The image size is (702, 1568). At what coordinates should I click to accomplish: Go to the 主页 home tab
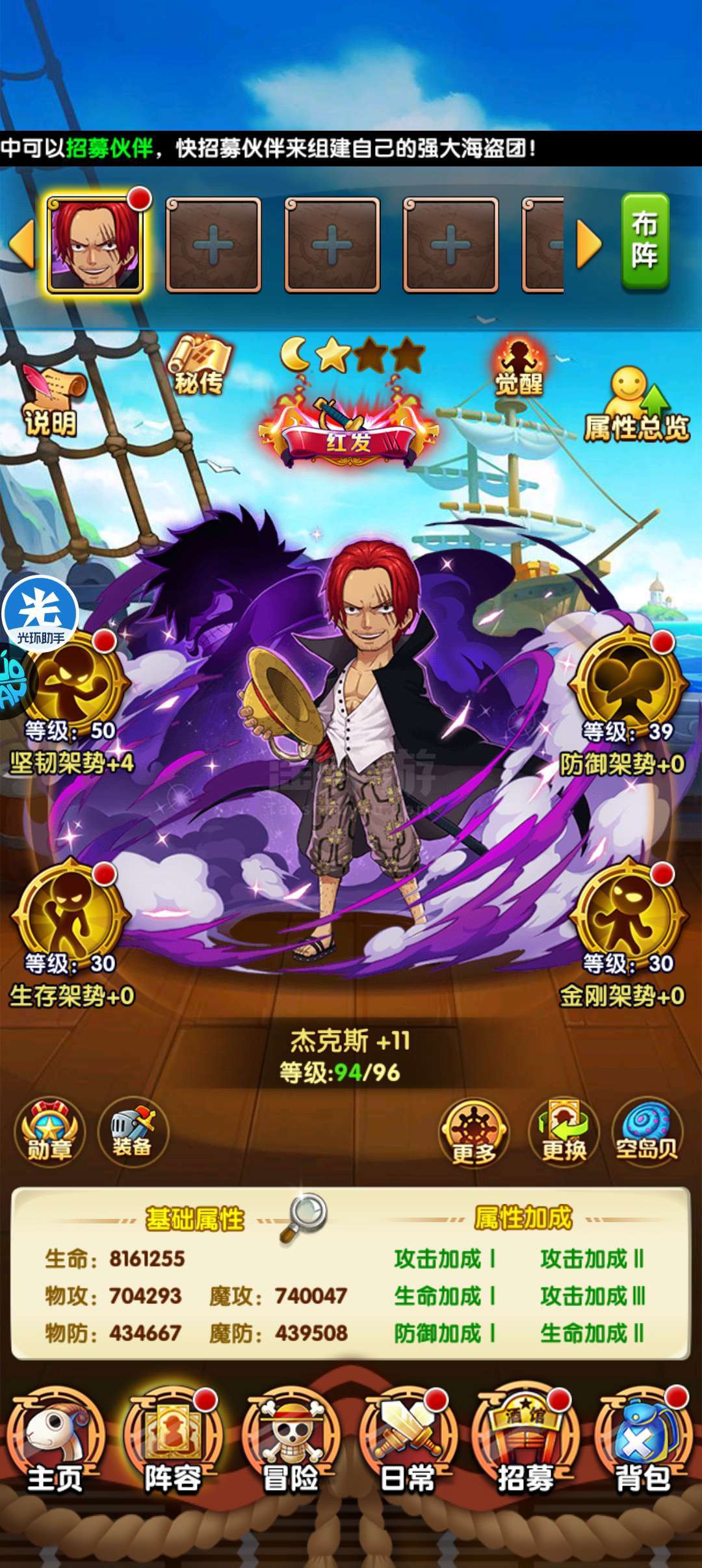coord(56,1441)
